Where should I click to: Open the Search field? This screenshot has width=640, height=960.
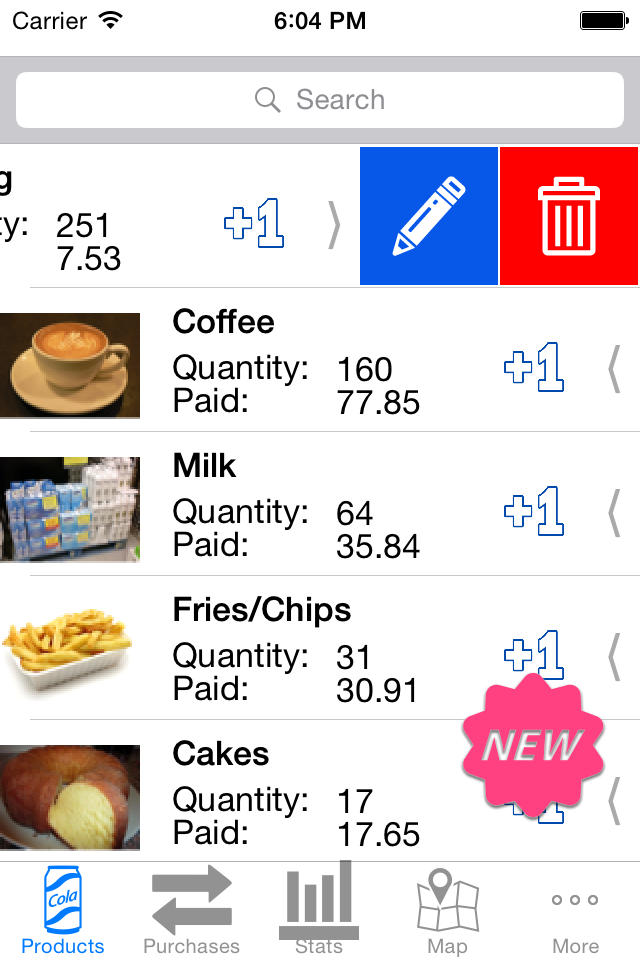(x=320, y=100)
